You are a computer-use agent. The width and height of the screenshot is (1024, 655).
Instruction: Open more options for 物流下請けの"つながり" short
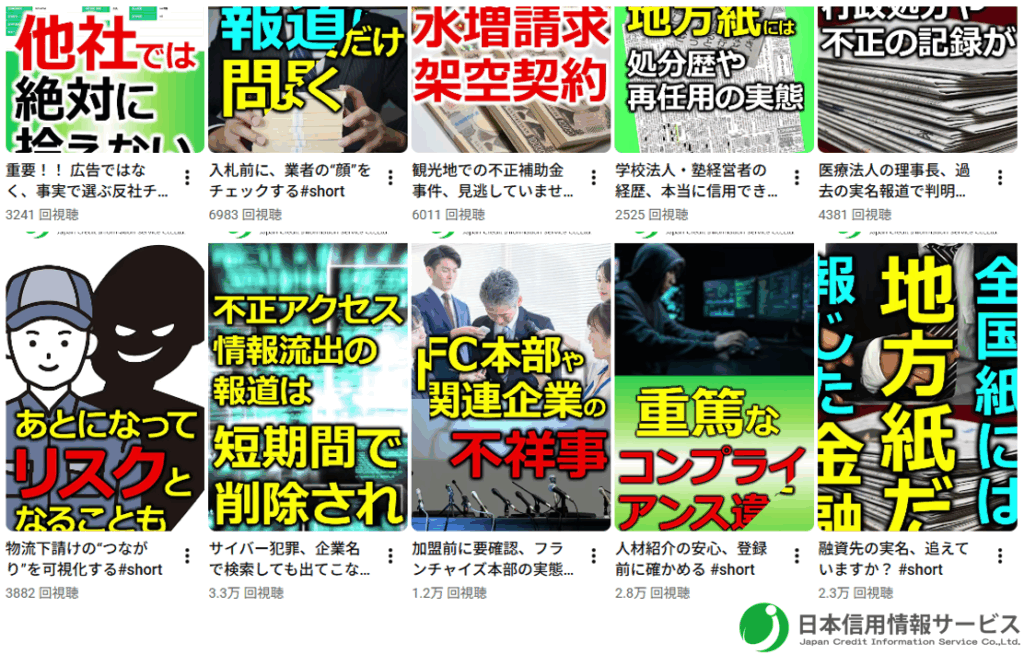pos(187,556)
